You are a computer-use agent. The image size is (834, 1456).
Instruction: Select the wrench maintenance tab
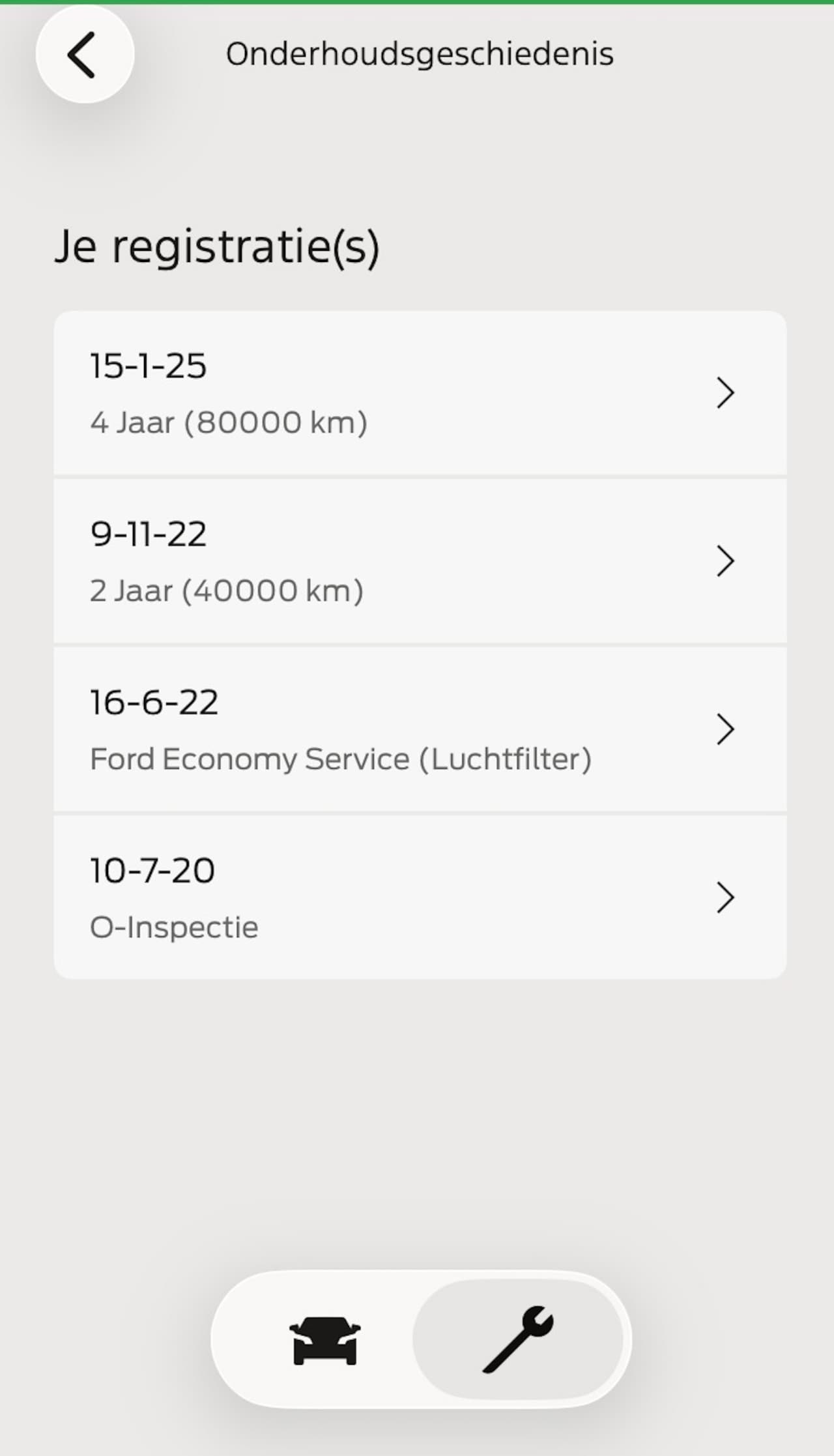[x=518, y=1340]
